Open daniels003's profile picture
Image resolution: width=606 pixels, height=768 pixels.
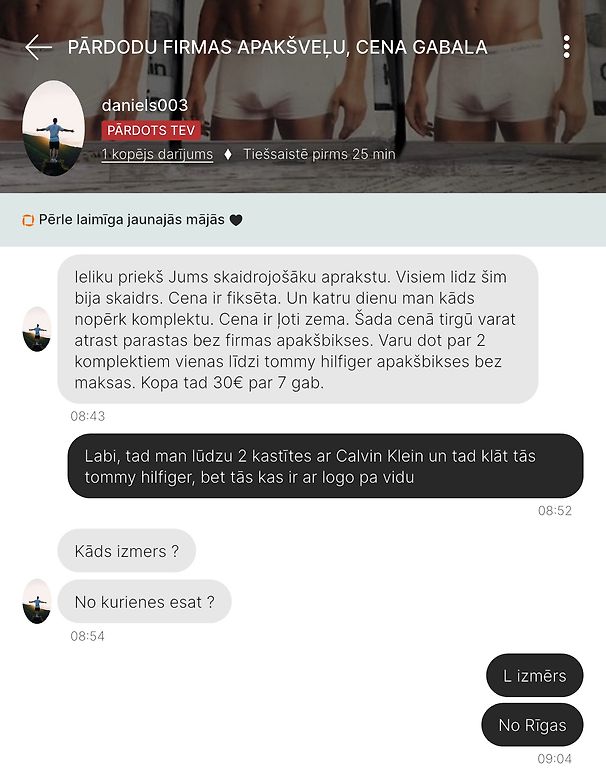point(53,128)
